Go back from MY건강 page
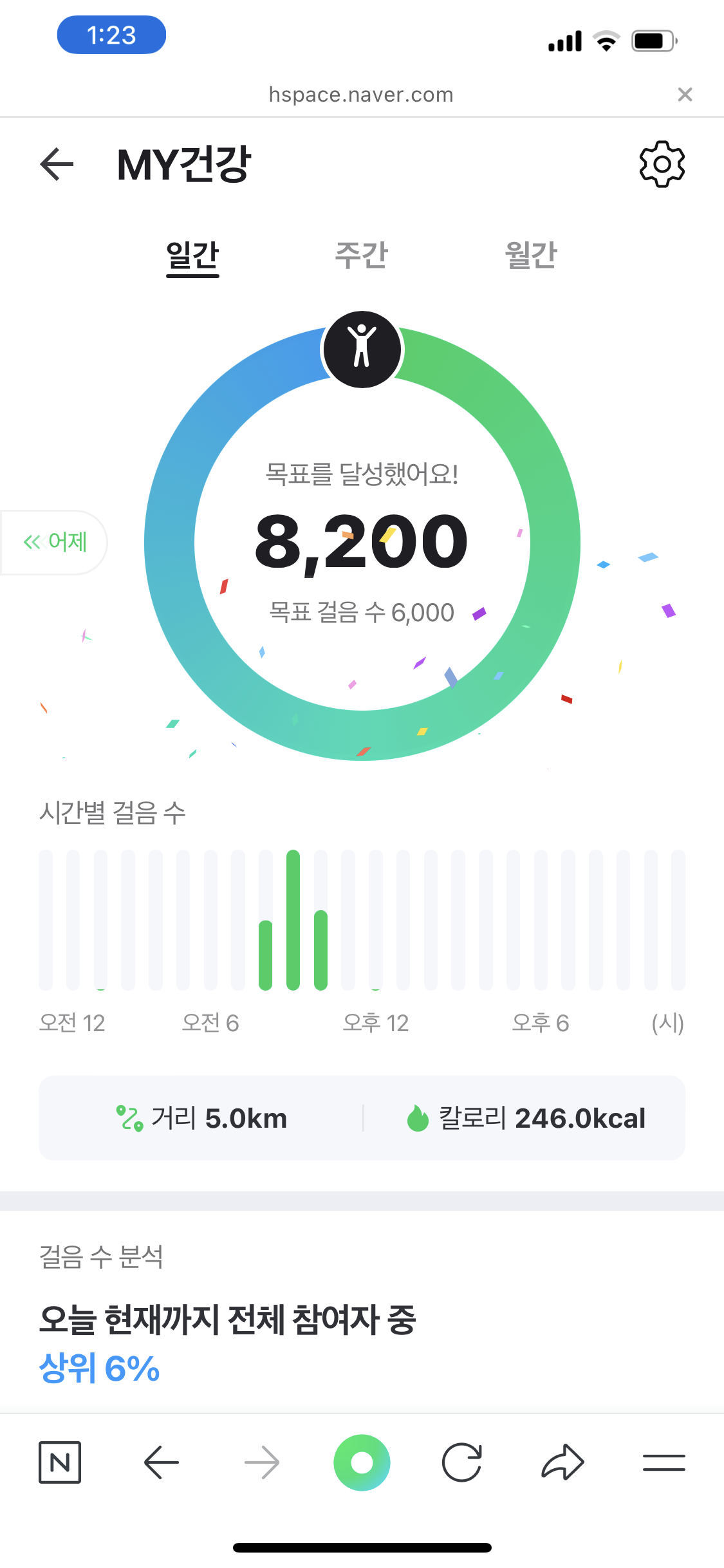 (x=57, y=165)
